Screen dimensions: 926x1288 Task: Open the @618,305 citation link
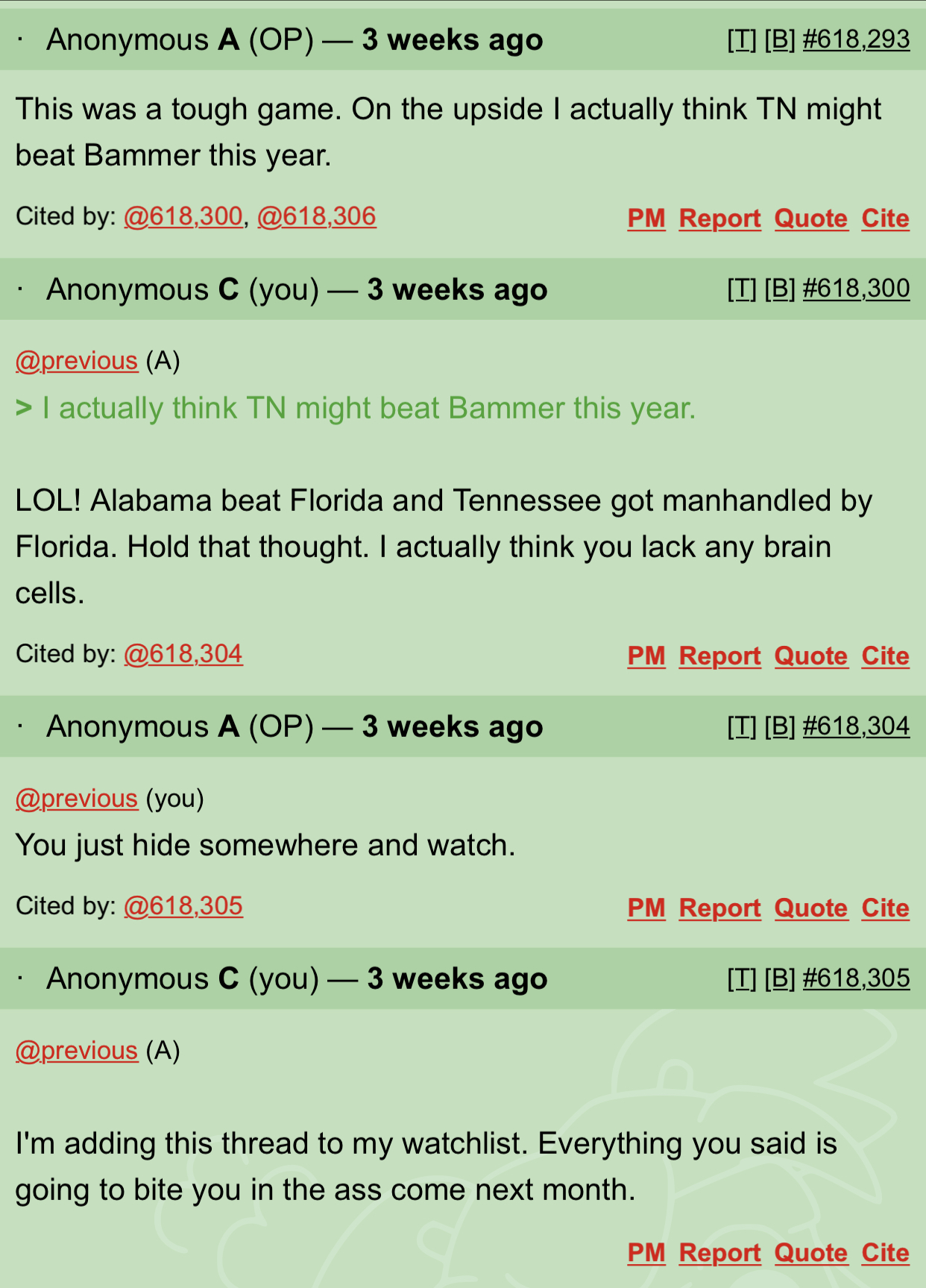[183, 906]
